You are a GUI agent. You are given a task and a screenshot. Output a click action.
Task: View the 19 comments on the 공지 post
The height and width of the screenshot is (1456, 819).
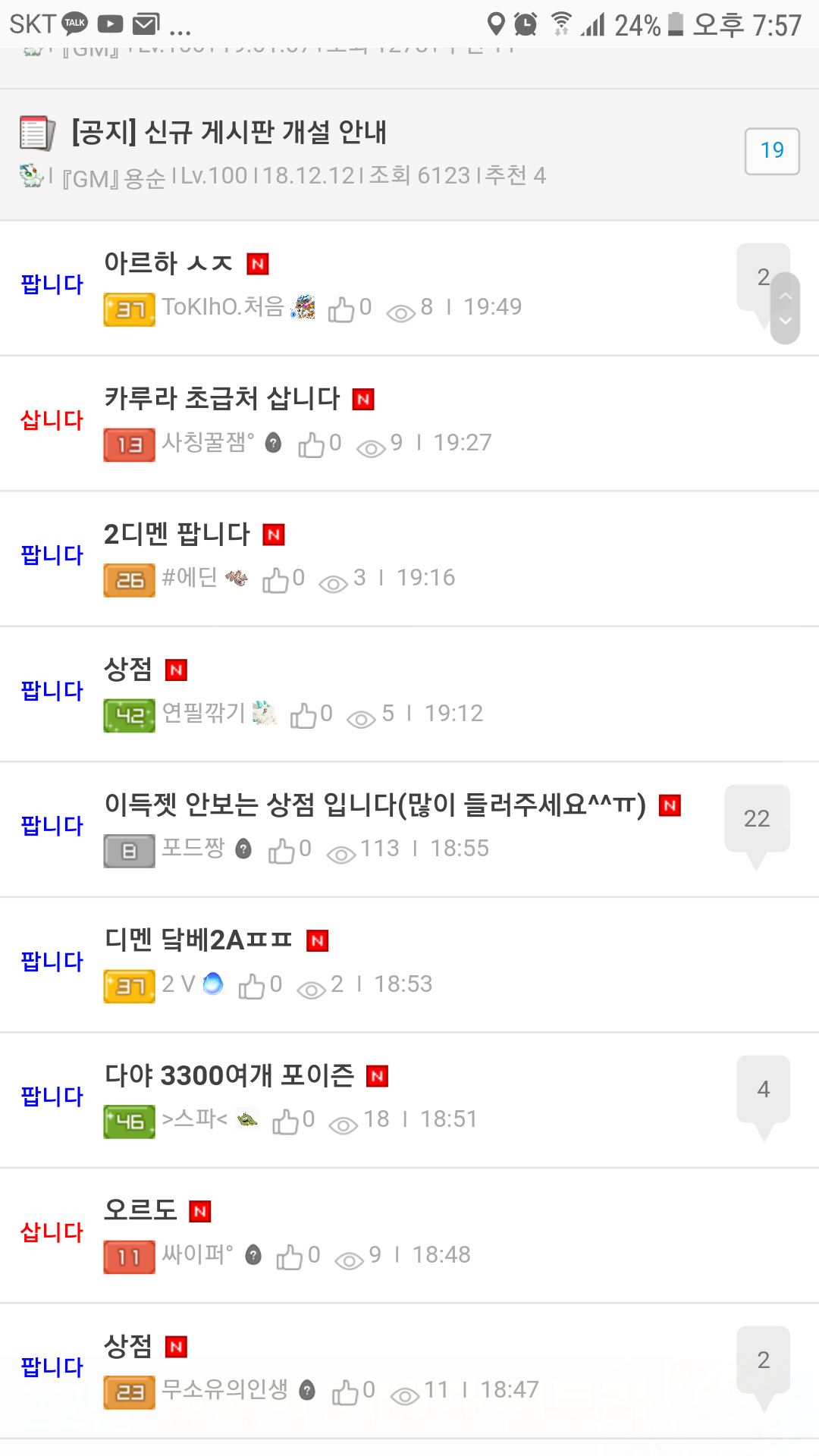pos(771,151)
